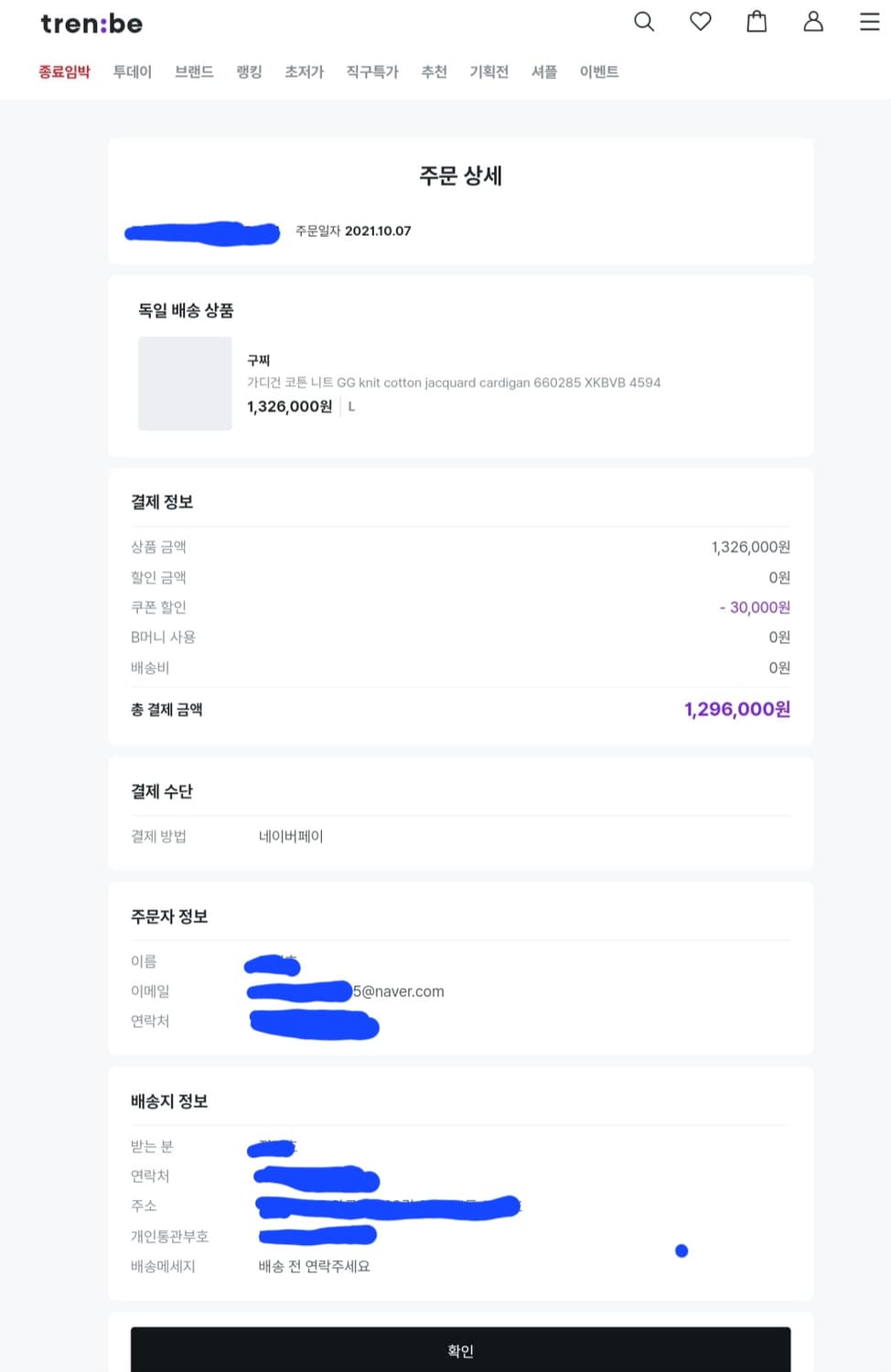Open the 브랜드 menu item

(x=194, y=71)
